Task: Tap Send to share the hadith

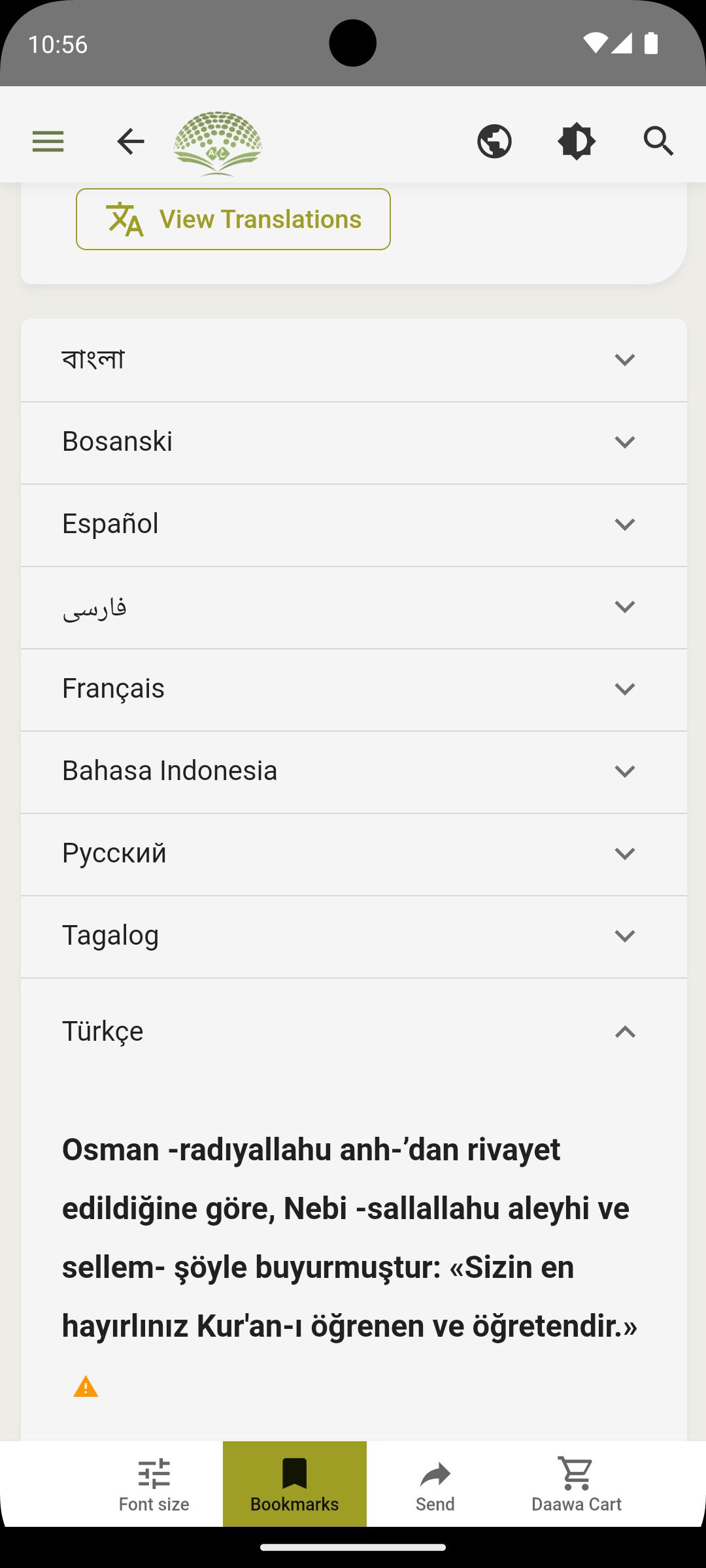Action: pyautogui.click(x=435, y=1484)
